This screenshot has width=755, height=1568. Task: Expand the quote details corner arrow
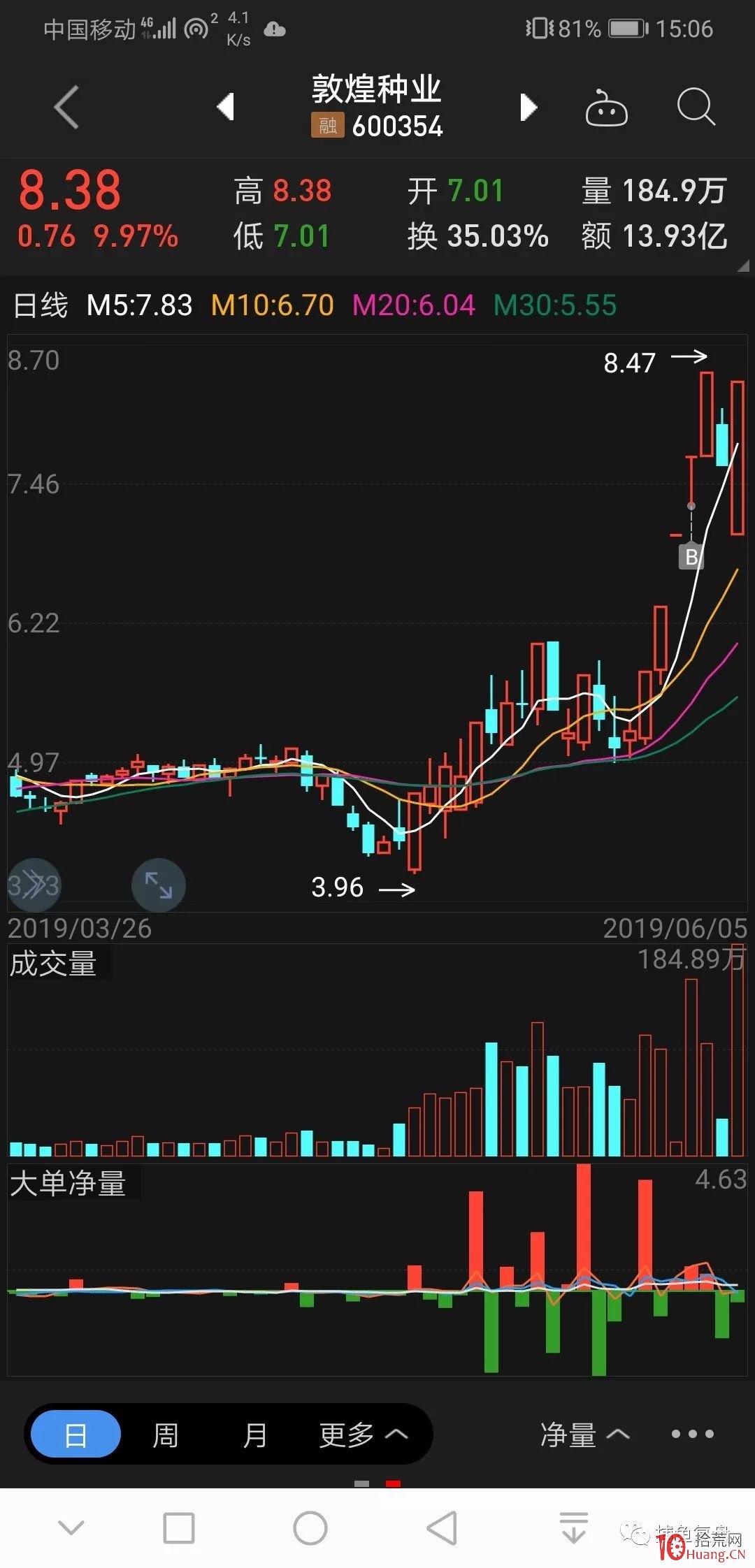click(743, 266)
